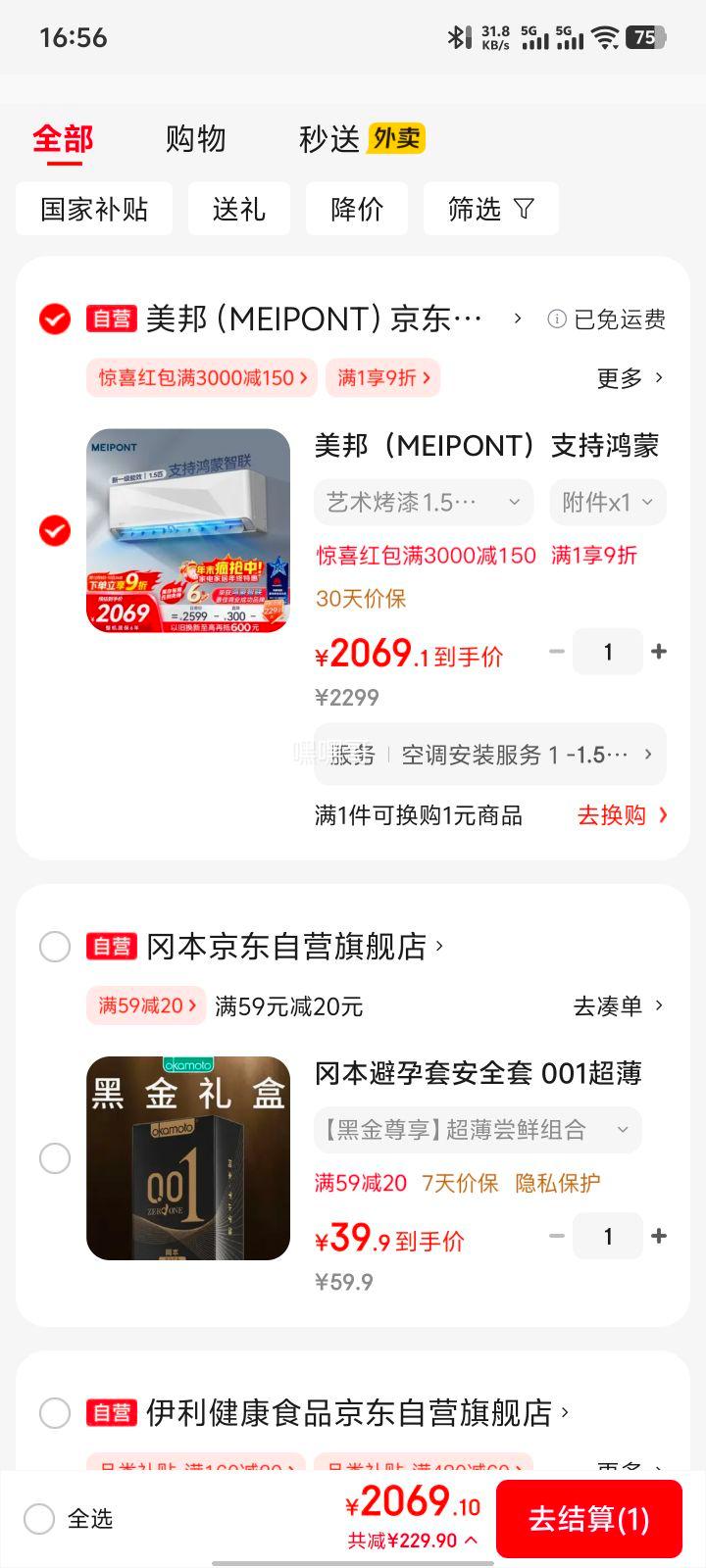The width and height of the screenshot is (706, 1568).
Task: Open the 附件x1 accessory dropdown
Action: (607, 502)
